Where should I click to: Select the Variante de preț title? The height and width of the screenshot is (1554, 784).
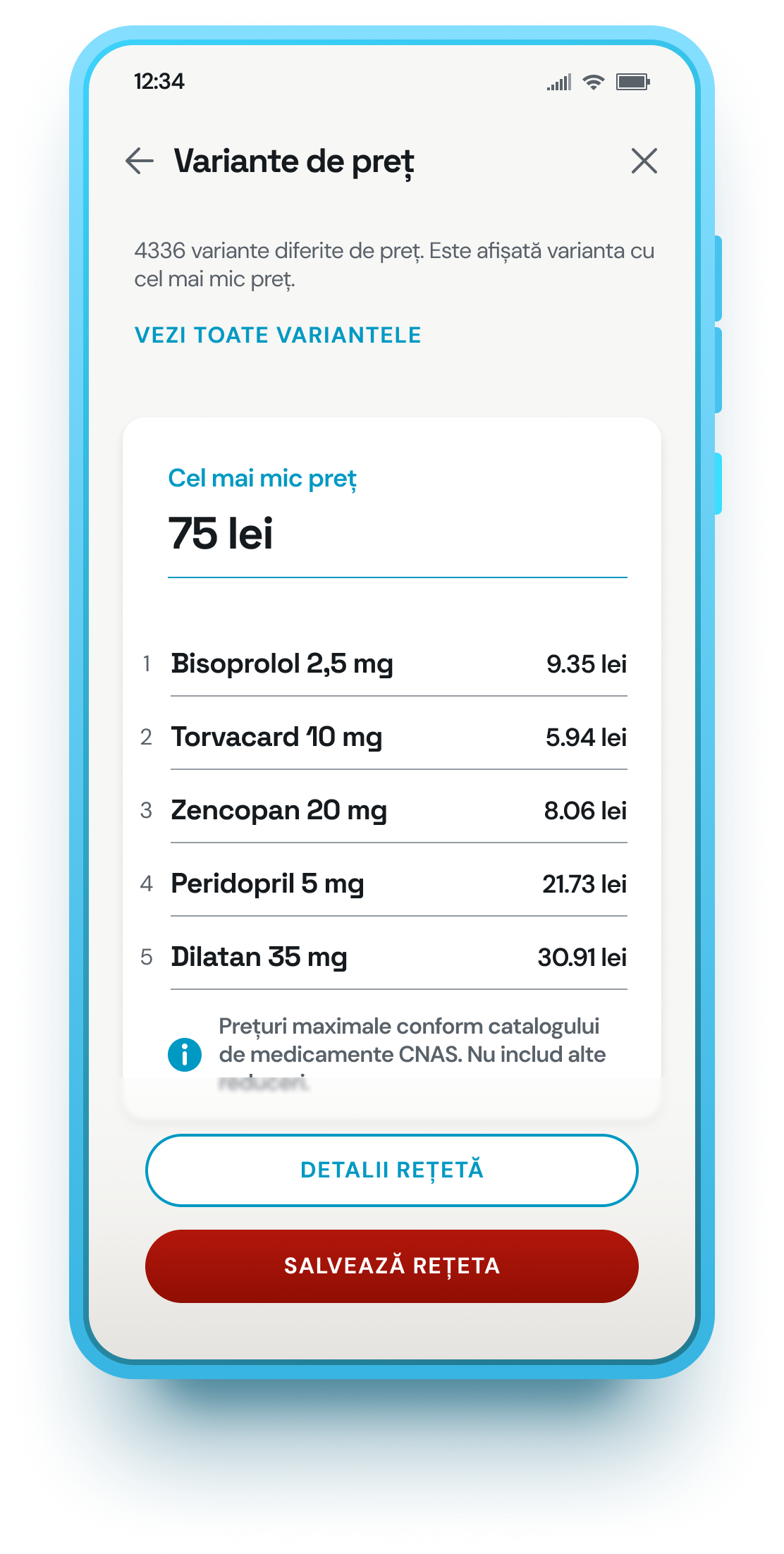[294, 161]
